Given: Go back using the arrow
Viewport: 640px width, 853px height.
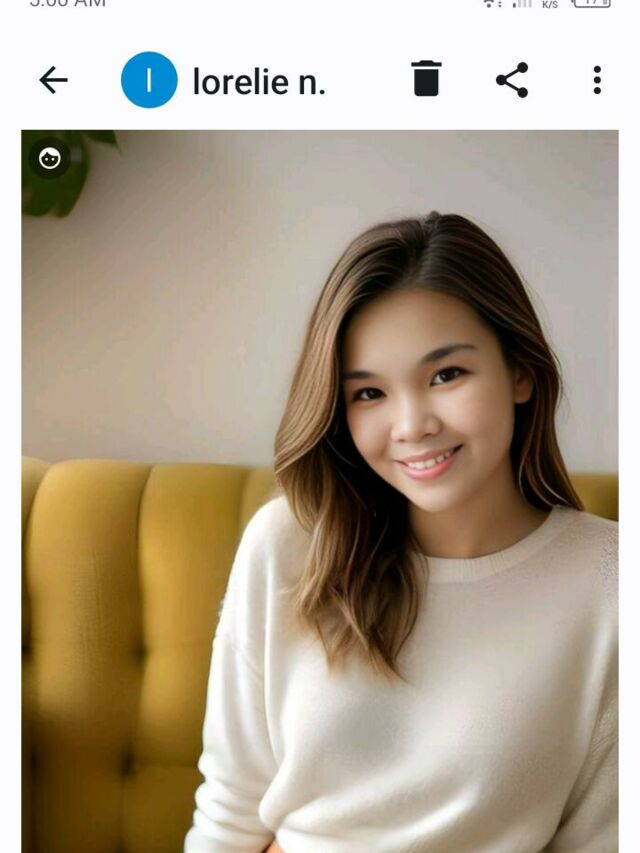Looking at the screenshot, I should click(53, 80).
